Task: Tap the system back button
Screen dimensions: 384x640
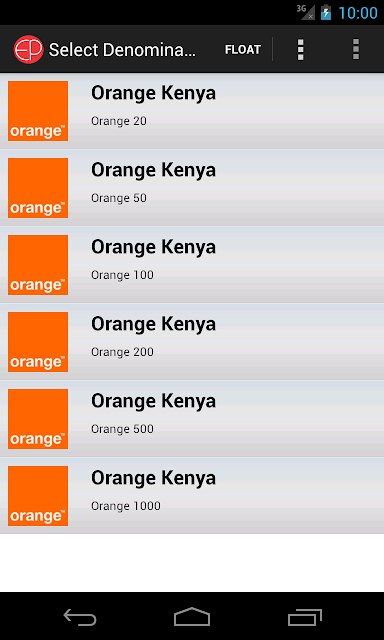Action: pyautogui.click(x=80, y=617)
